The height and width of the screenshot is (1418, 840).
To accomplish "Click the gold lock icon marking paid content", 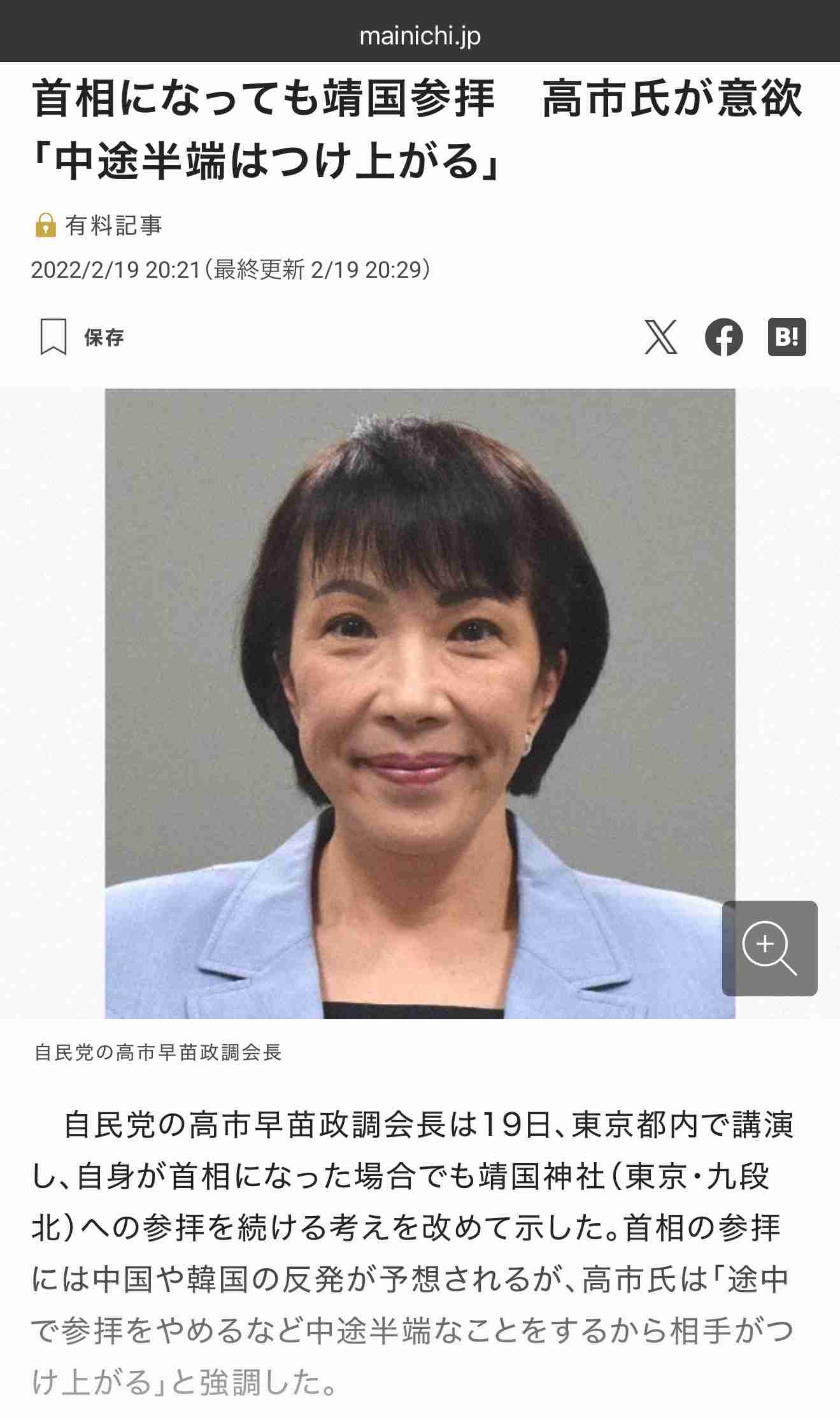I will [x=46, y=226].
